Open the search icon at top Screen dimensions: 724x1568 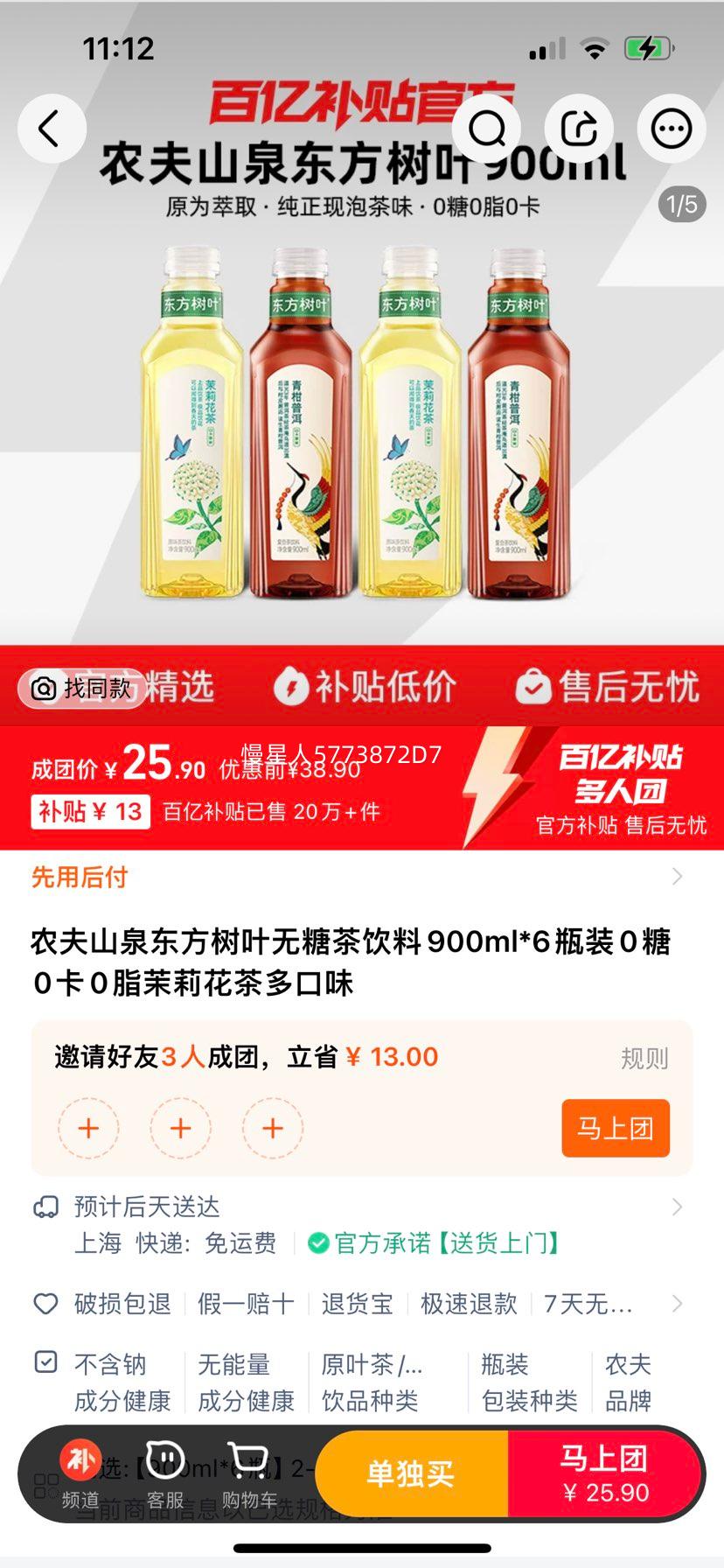point(488,129)
